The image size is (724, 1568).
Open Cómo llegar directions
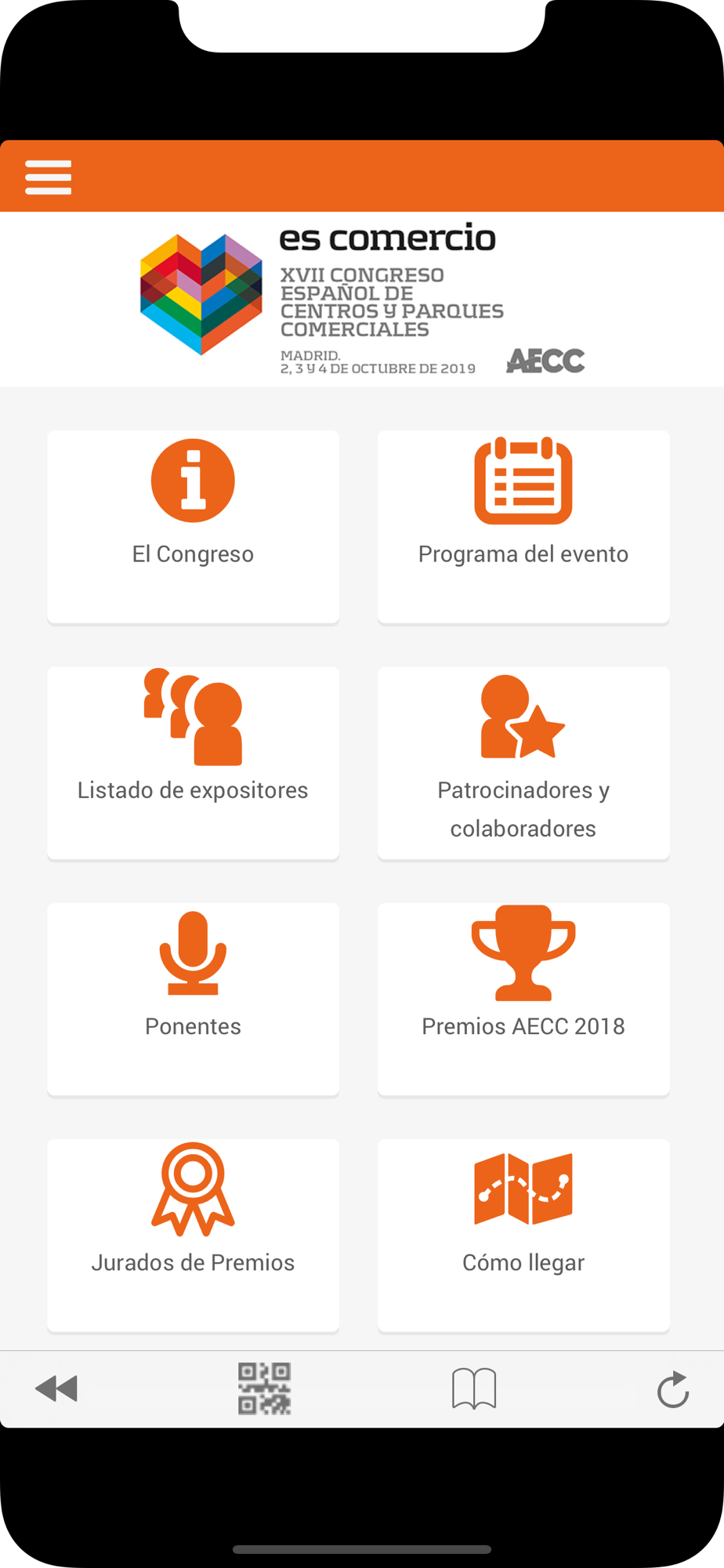pyautogui.click(x=523, y=1236)
